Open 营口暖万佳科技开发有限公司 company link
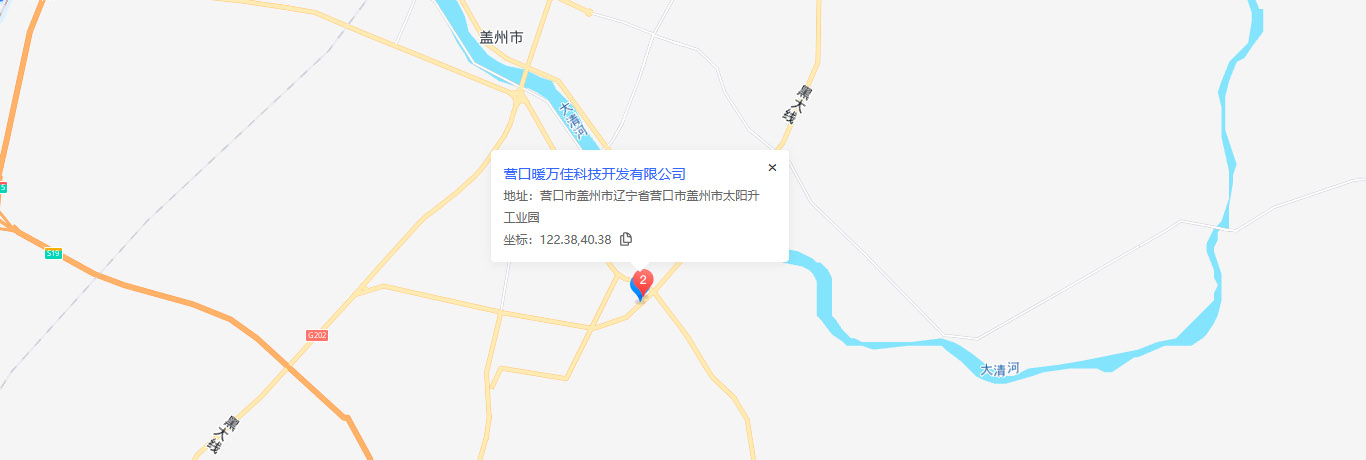The width and height of the screenshot is (1366, 460). coord(594,174)
